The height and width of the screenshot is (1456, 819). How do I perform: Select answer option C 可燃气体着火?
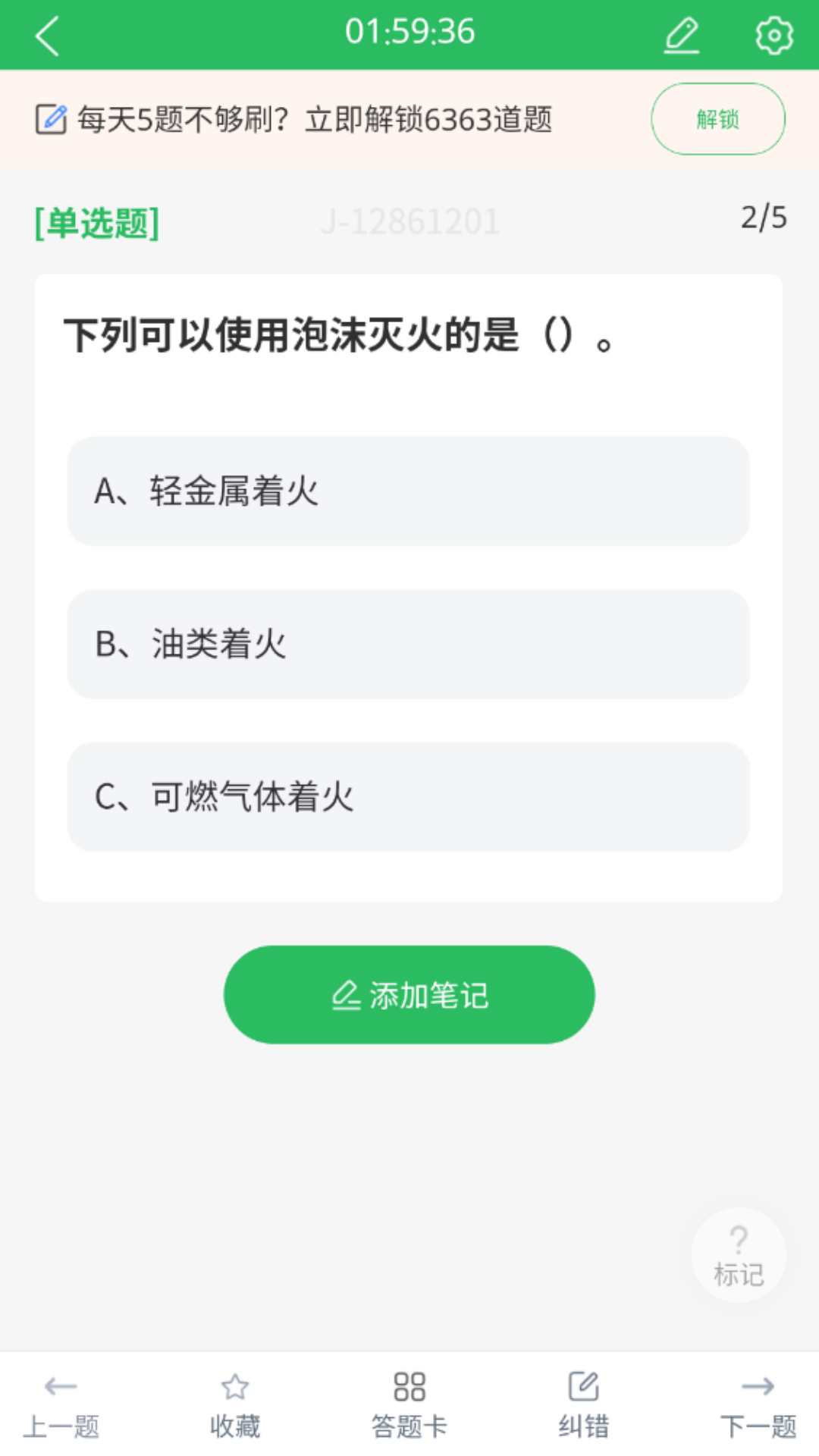[x=408, y=798]
